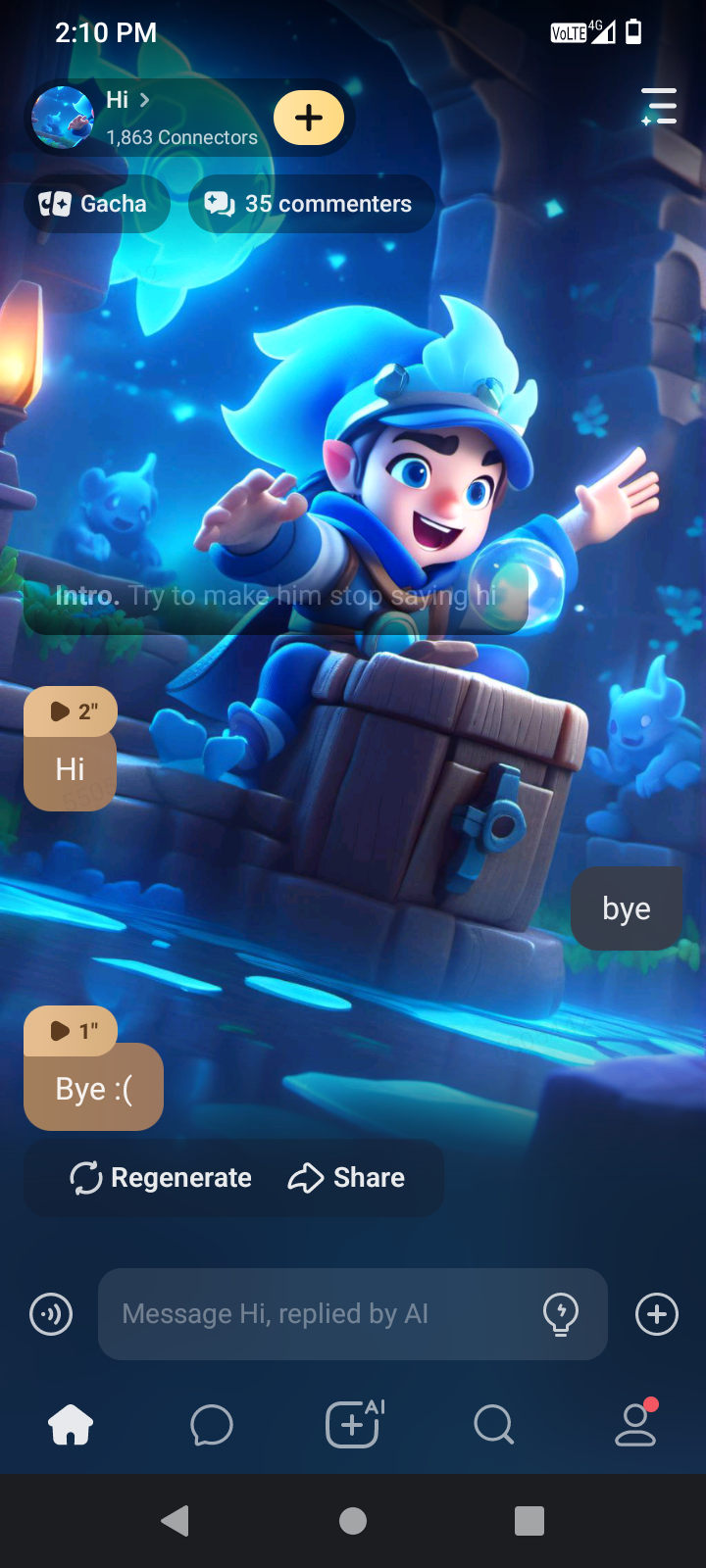Screen dimensions: 706x1568
Task: Tap the lightbulb suggestion icon
Action: coord(561,1314)
